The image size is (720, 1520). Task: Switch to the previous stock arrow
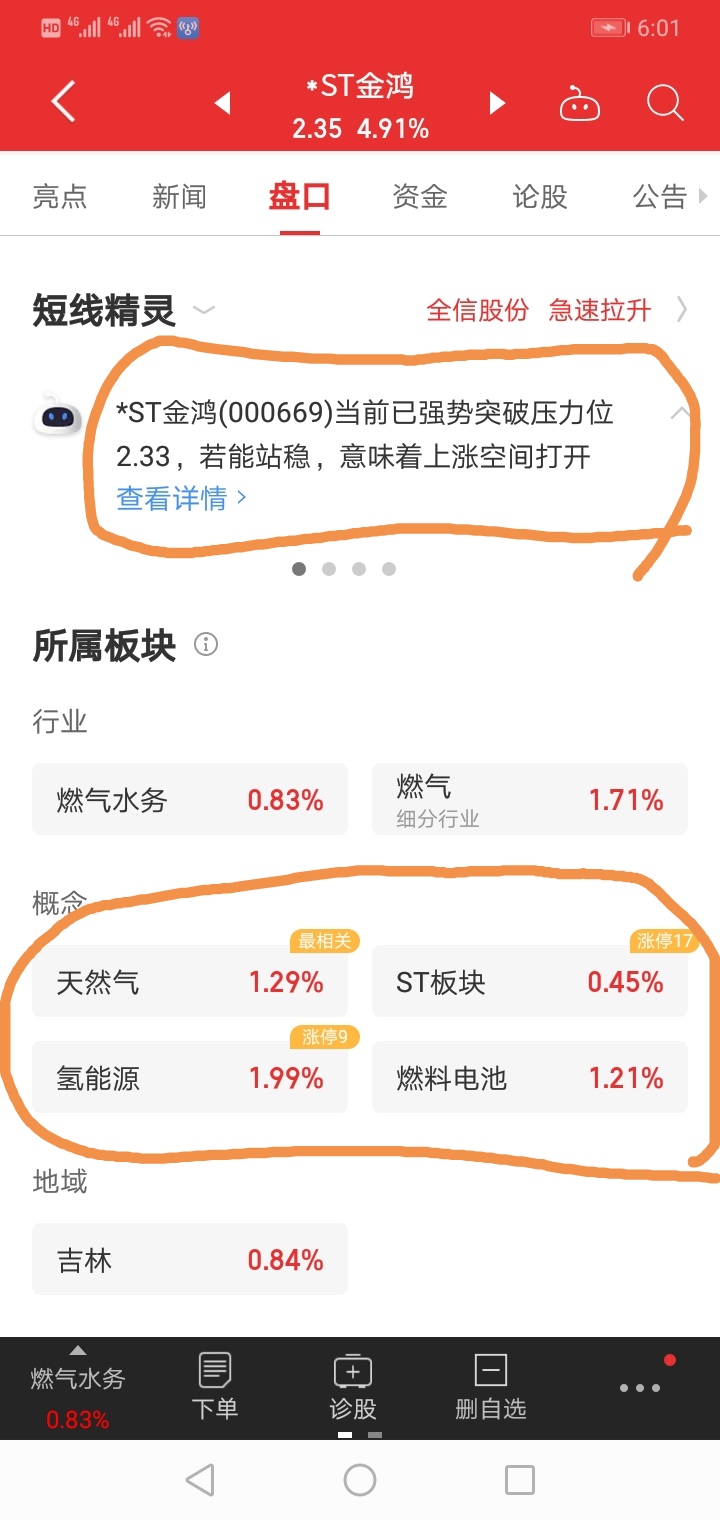(x=222, y=103)
